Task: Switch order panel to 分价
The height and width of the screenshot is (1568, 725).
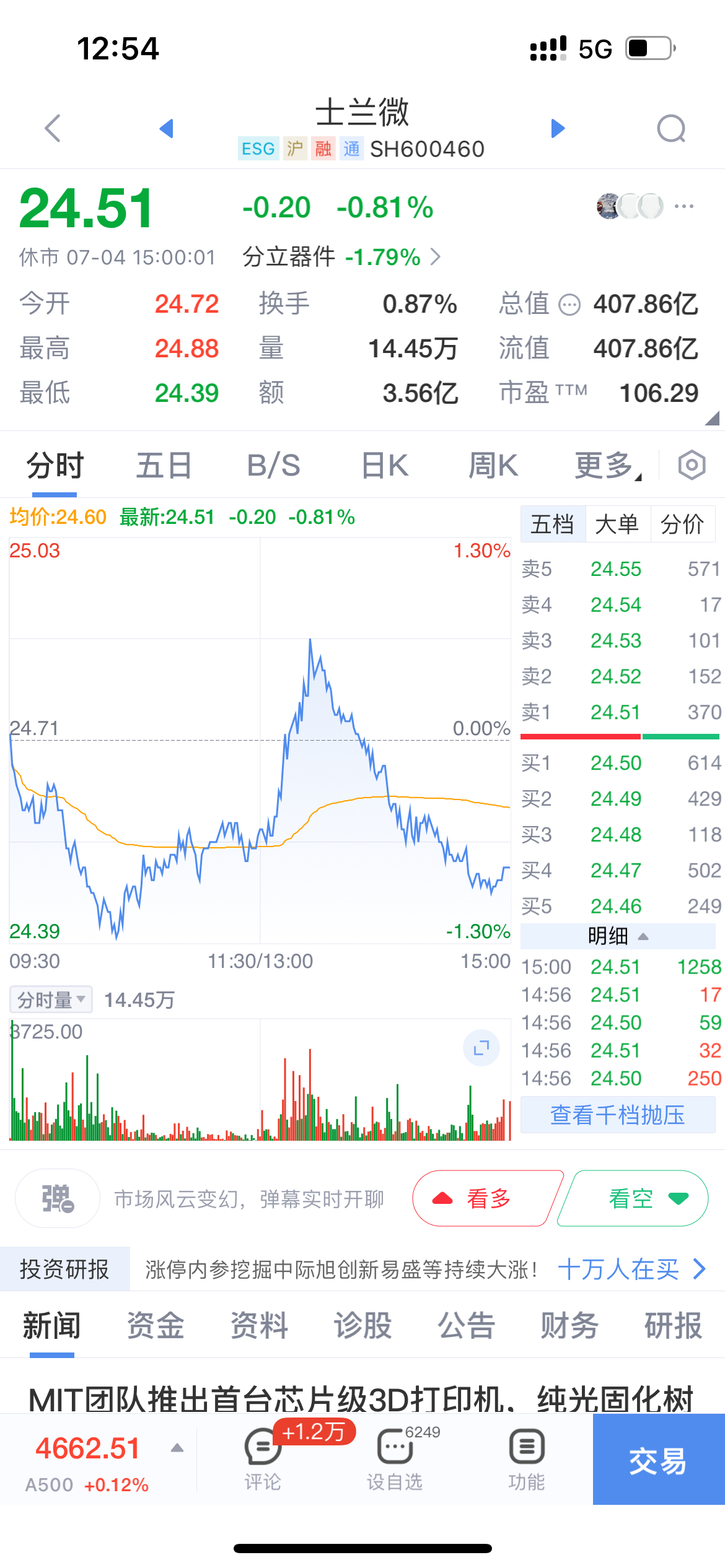Action: click(x=682, y=525)
